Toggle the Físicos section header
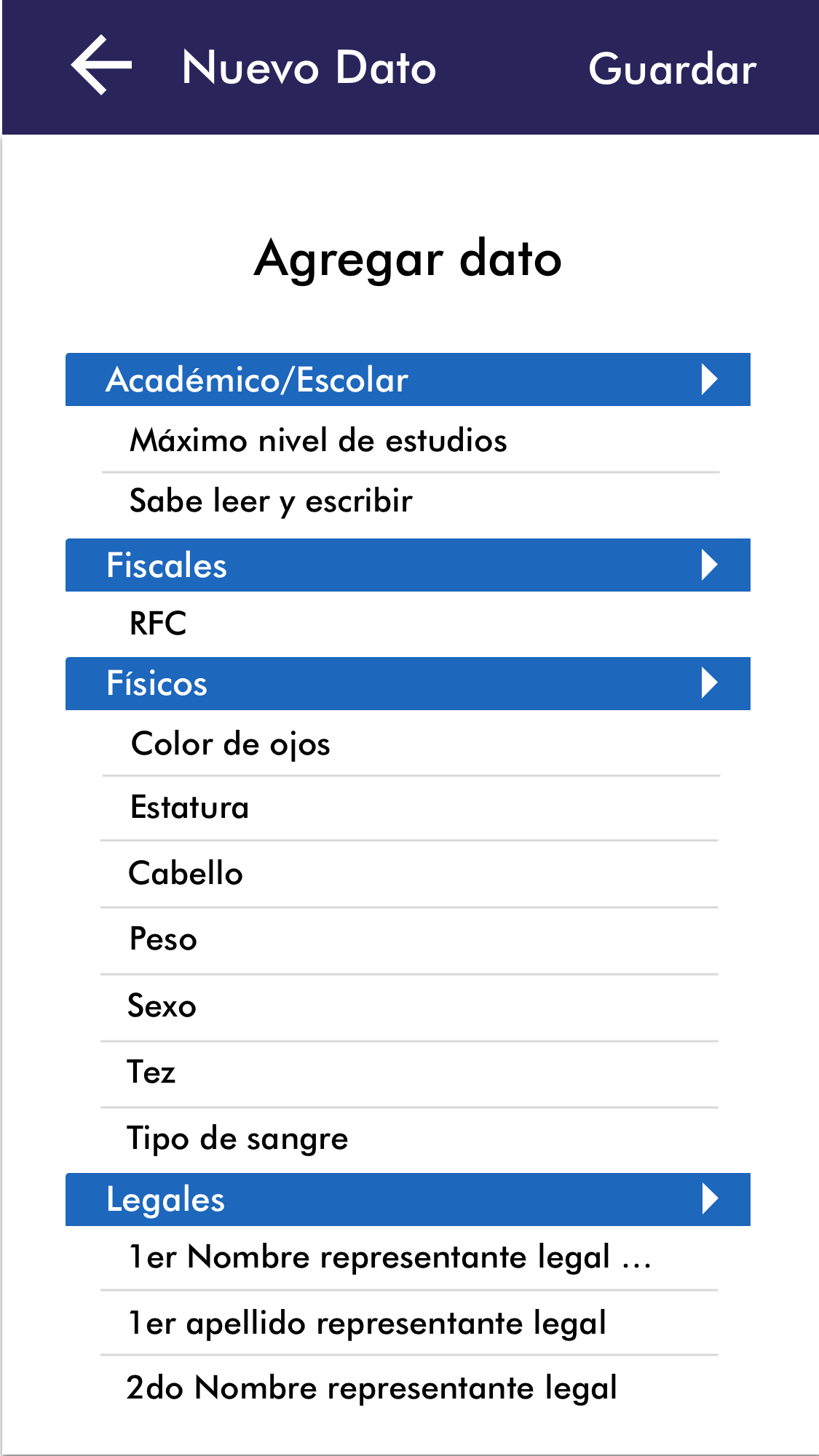Screen dimensions: 819x1456 click(x=408, y=684)
